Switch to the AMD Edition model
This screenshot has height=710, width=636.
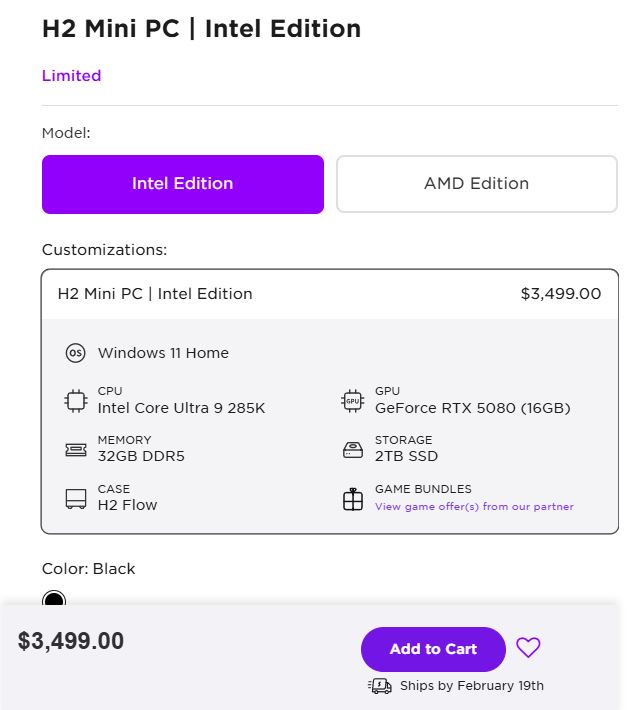[x=476, y=184]
